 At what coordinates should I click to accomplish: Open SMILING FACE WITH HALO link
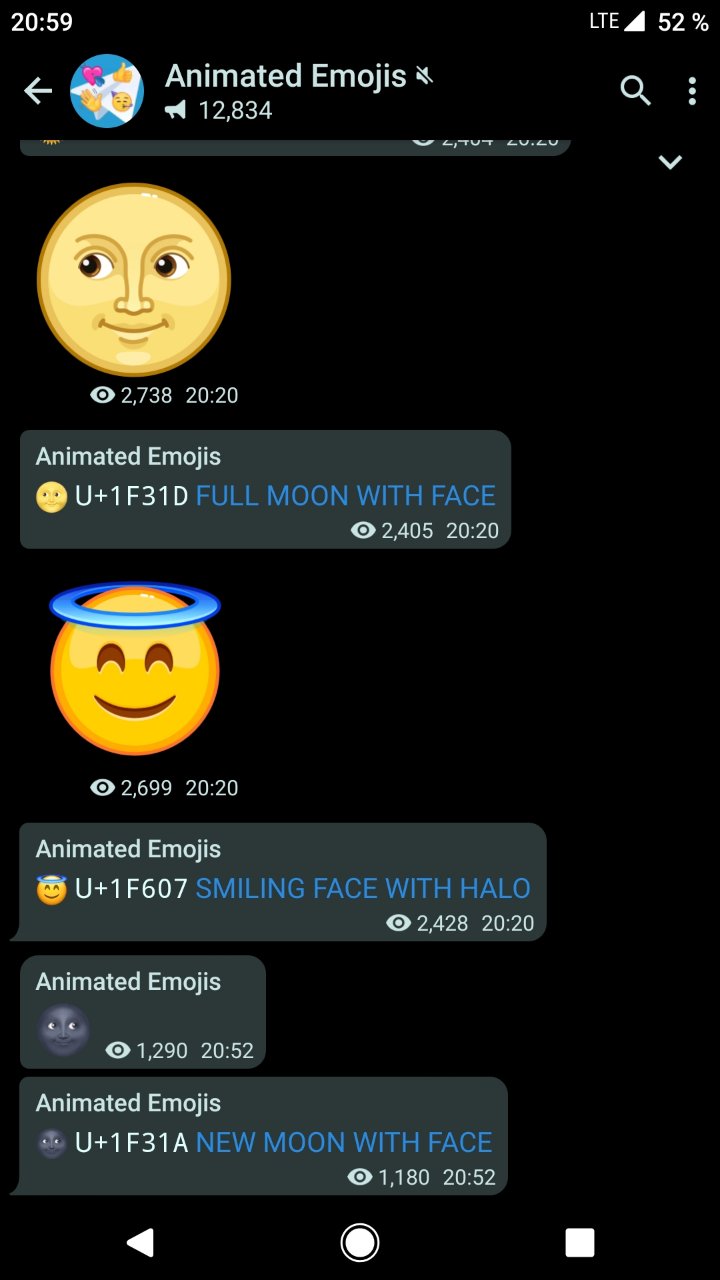362,888
